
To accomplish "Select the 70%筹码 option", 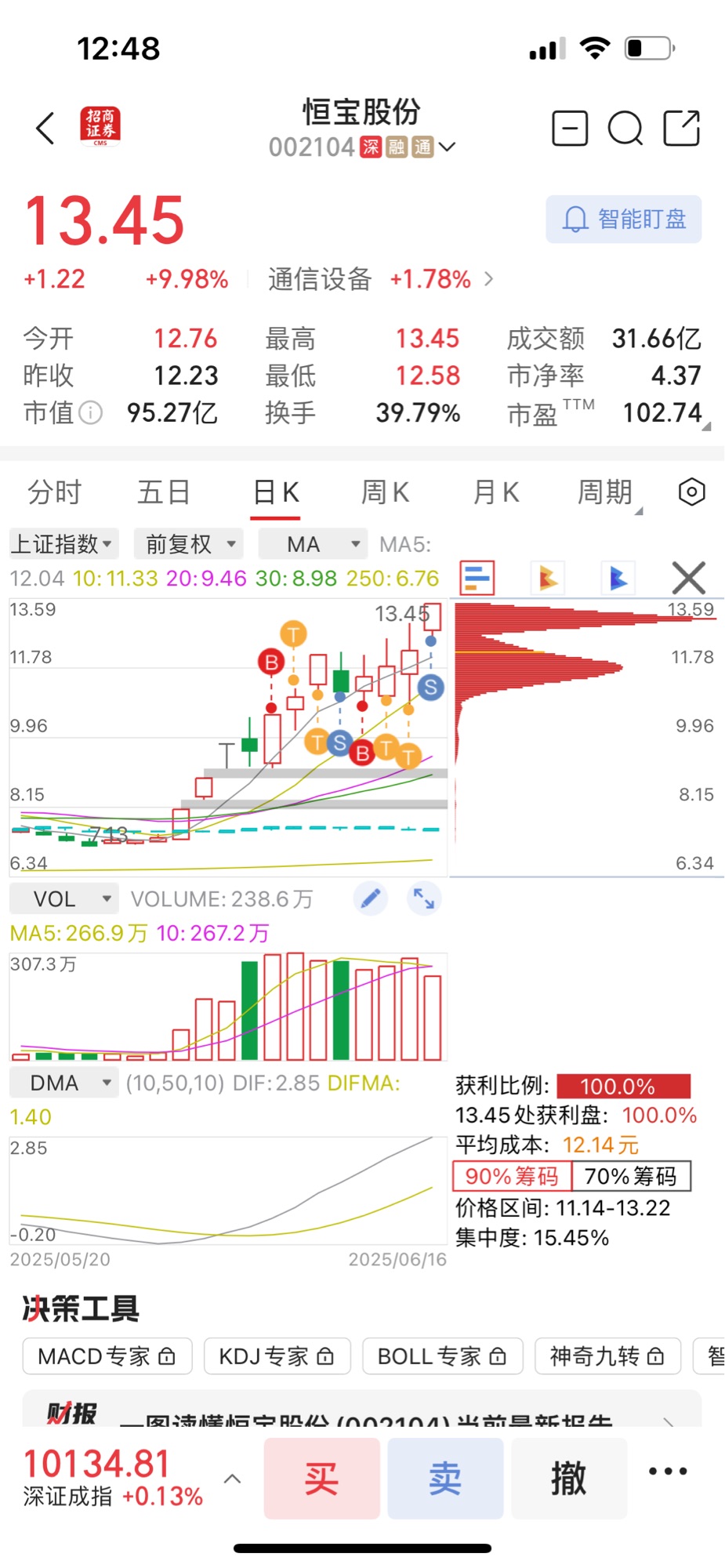I will 631,1176.
